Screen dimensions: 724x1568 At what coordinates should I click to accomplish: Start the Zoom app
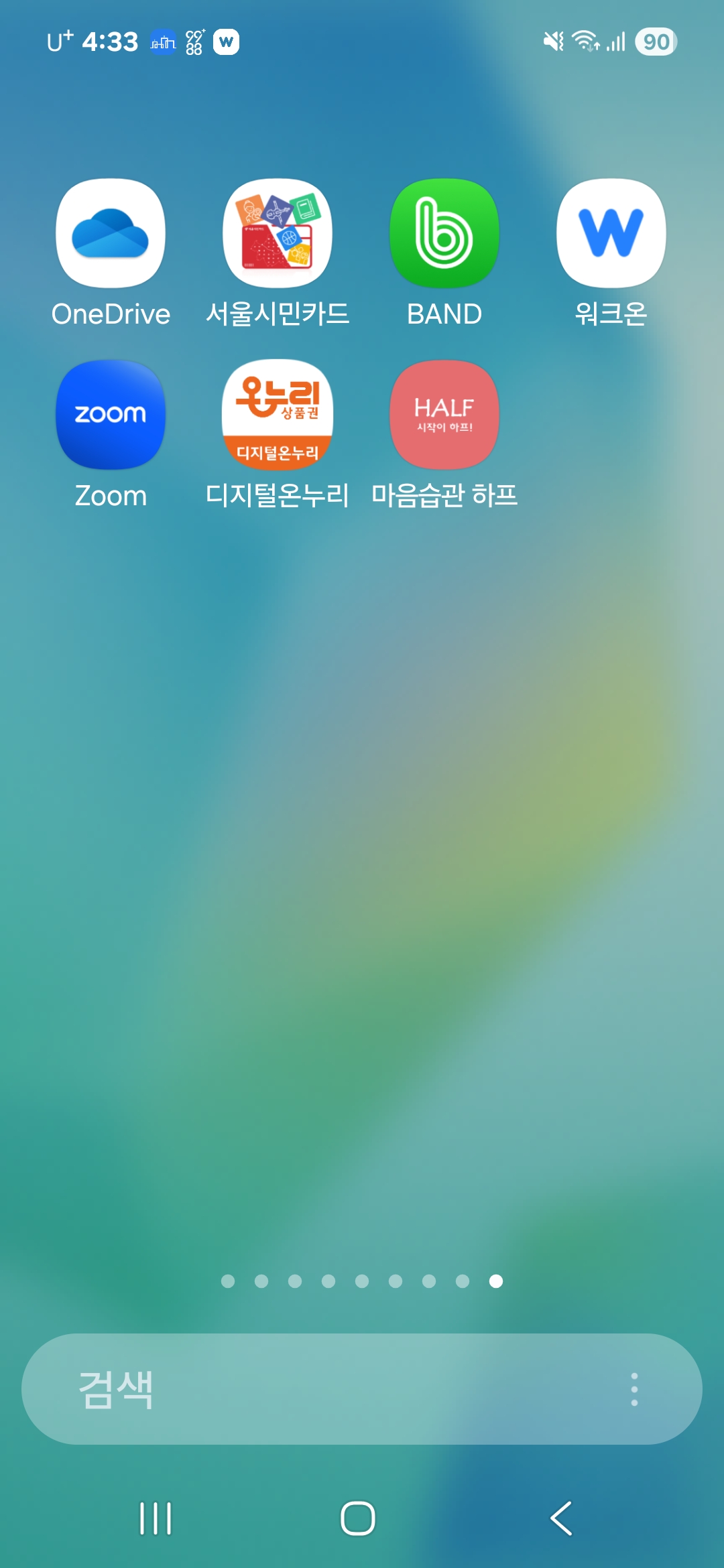click(x=111, y=415)
